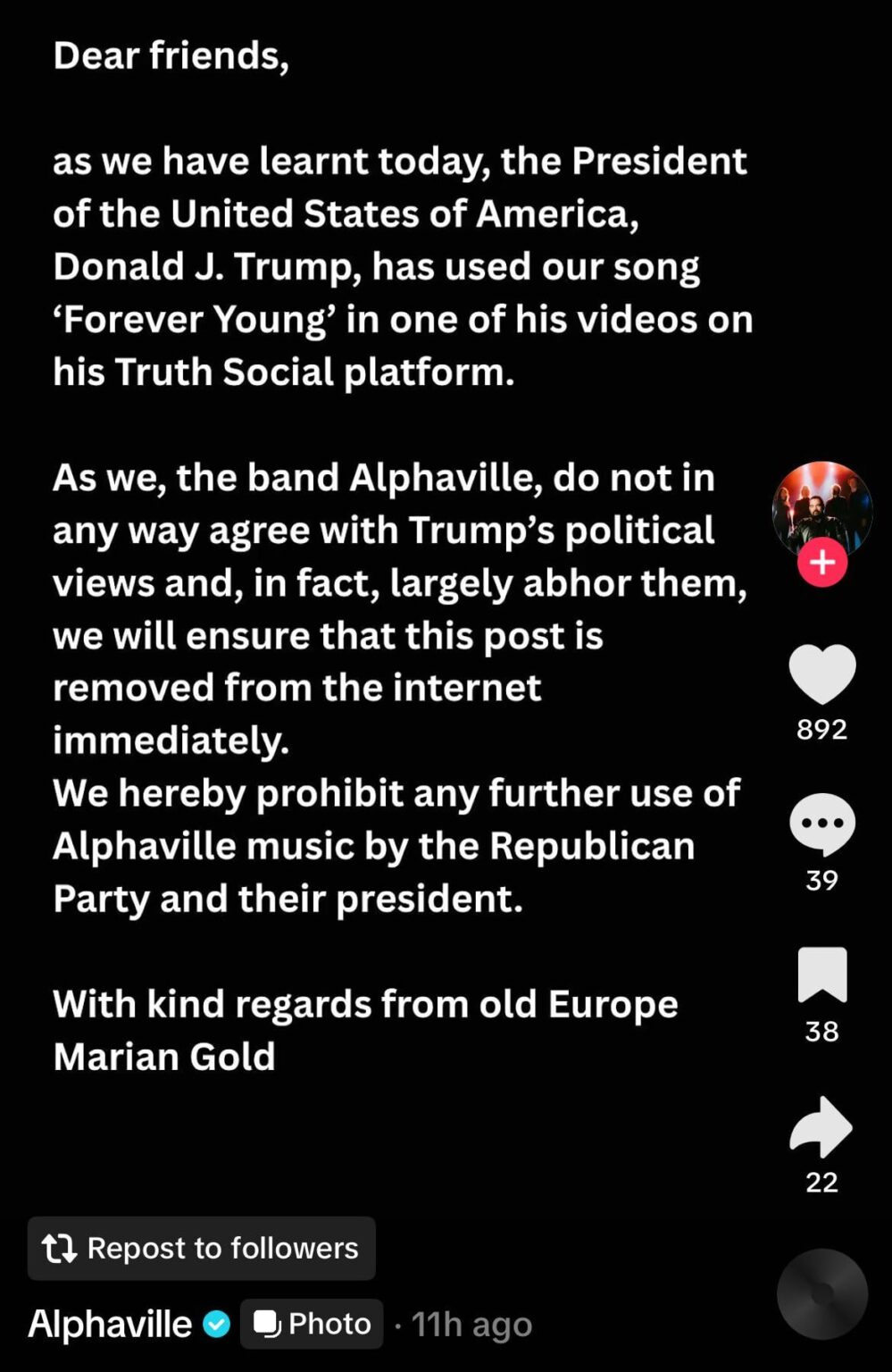Select the Photo label tab
892x1372 pixels.
coord(311,1324)
